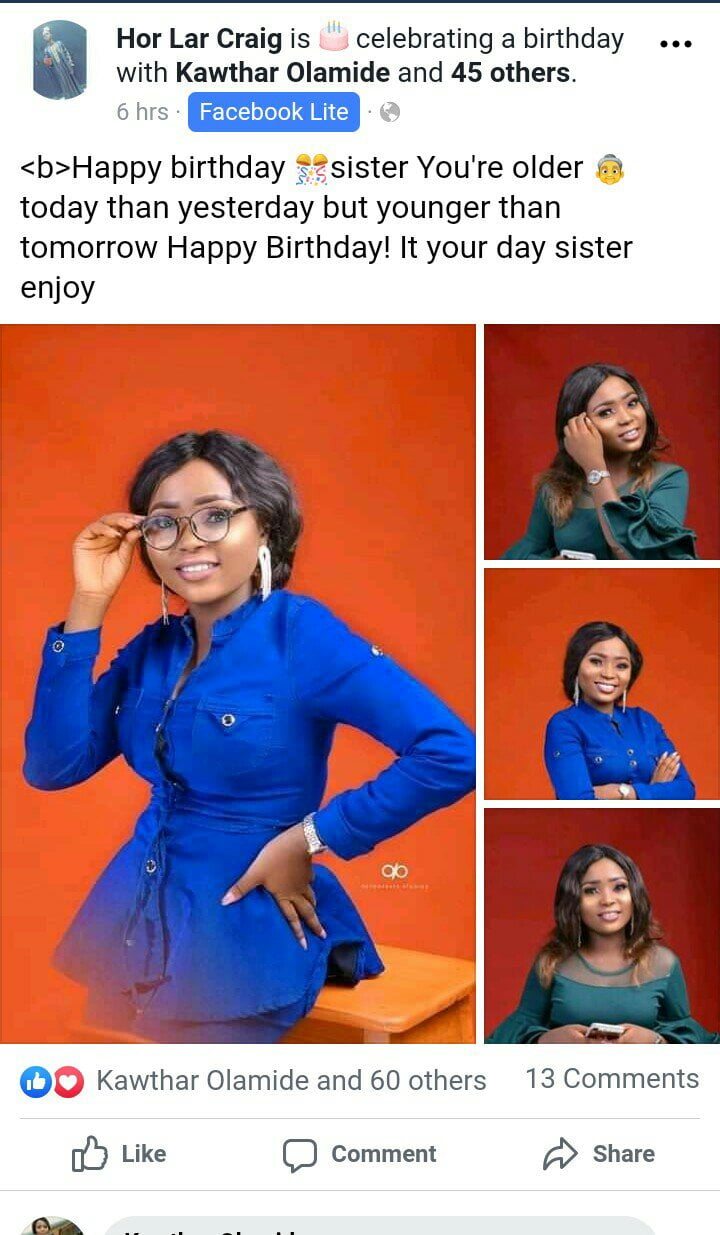Screen dimensions: 720x1235
Task: View the 45 others tagged
Action: click(x=510, y=73)
